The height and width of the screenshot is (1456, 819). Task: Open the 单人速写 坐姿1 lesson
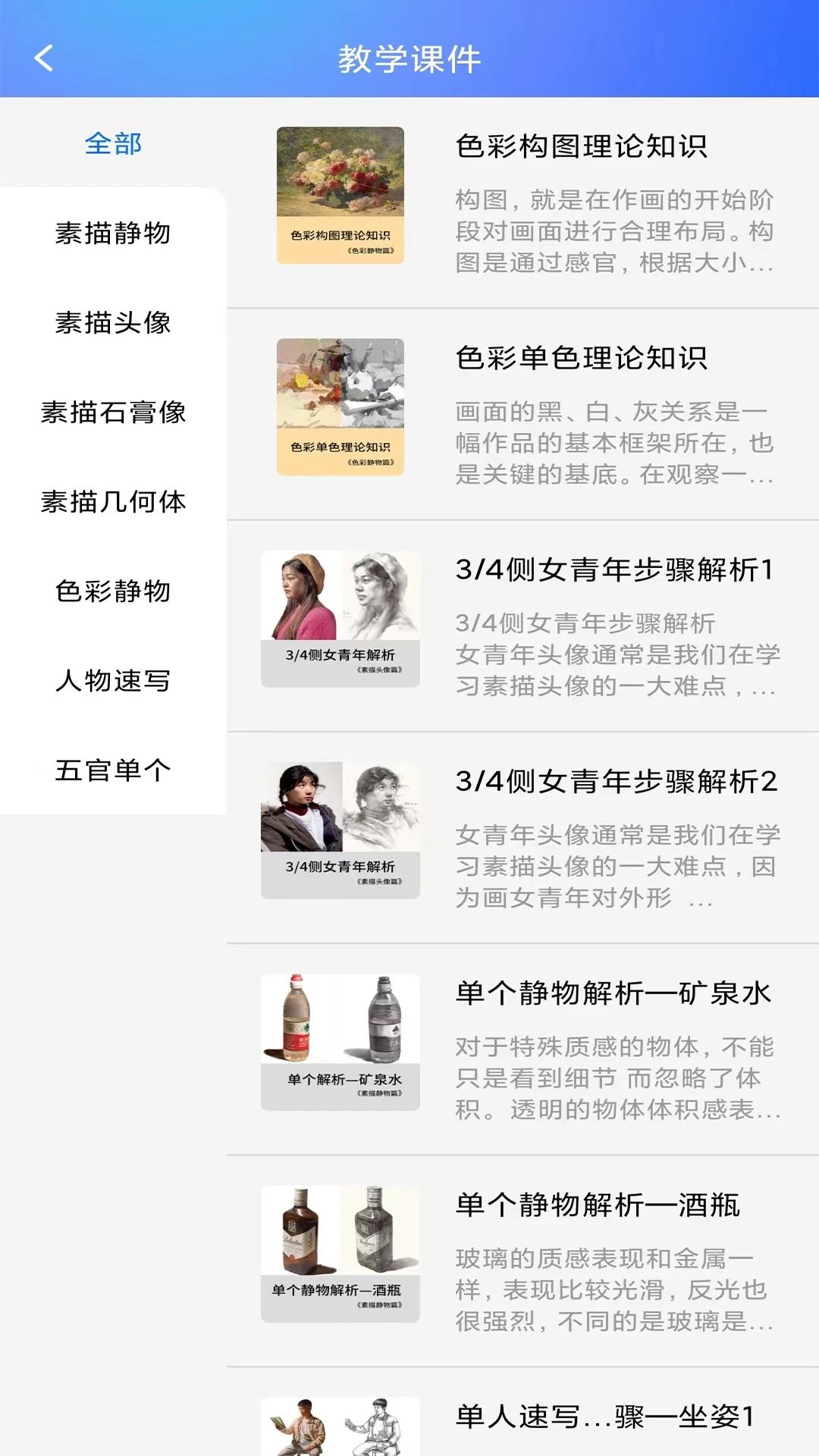click(x=605, y=1415)
